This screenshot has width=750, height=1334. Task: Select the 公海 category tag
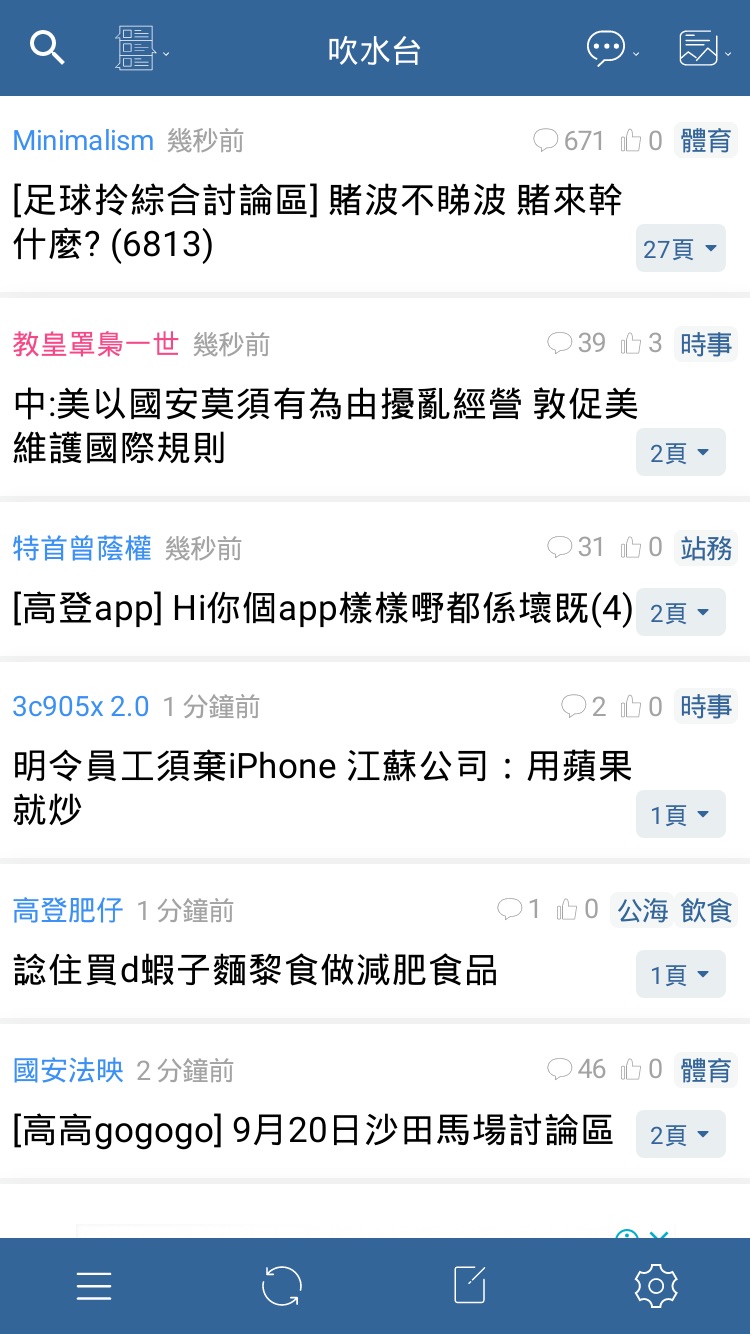(642, 910)
